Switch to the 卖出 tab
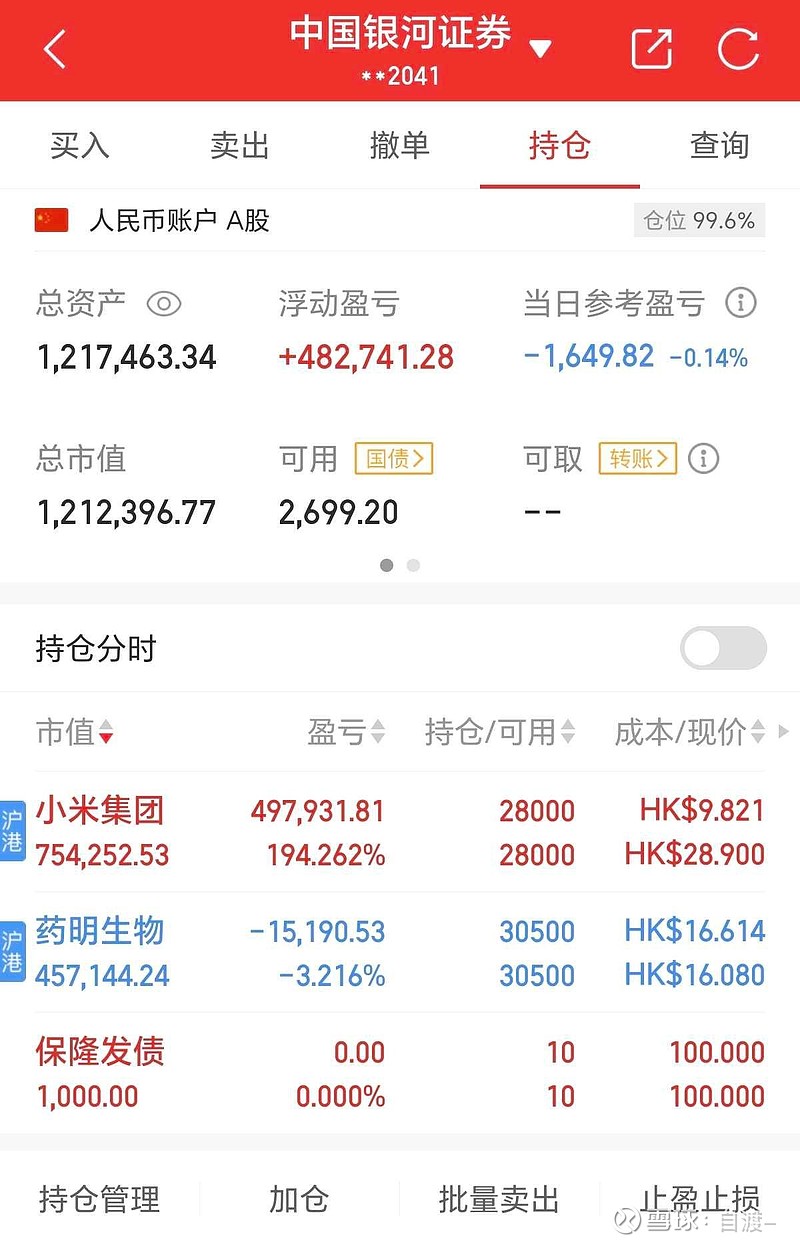The image size is (800, 1246). 239,145
